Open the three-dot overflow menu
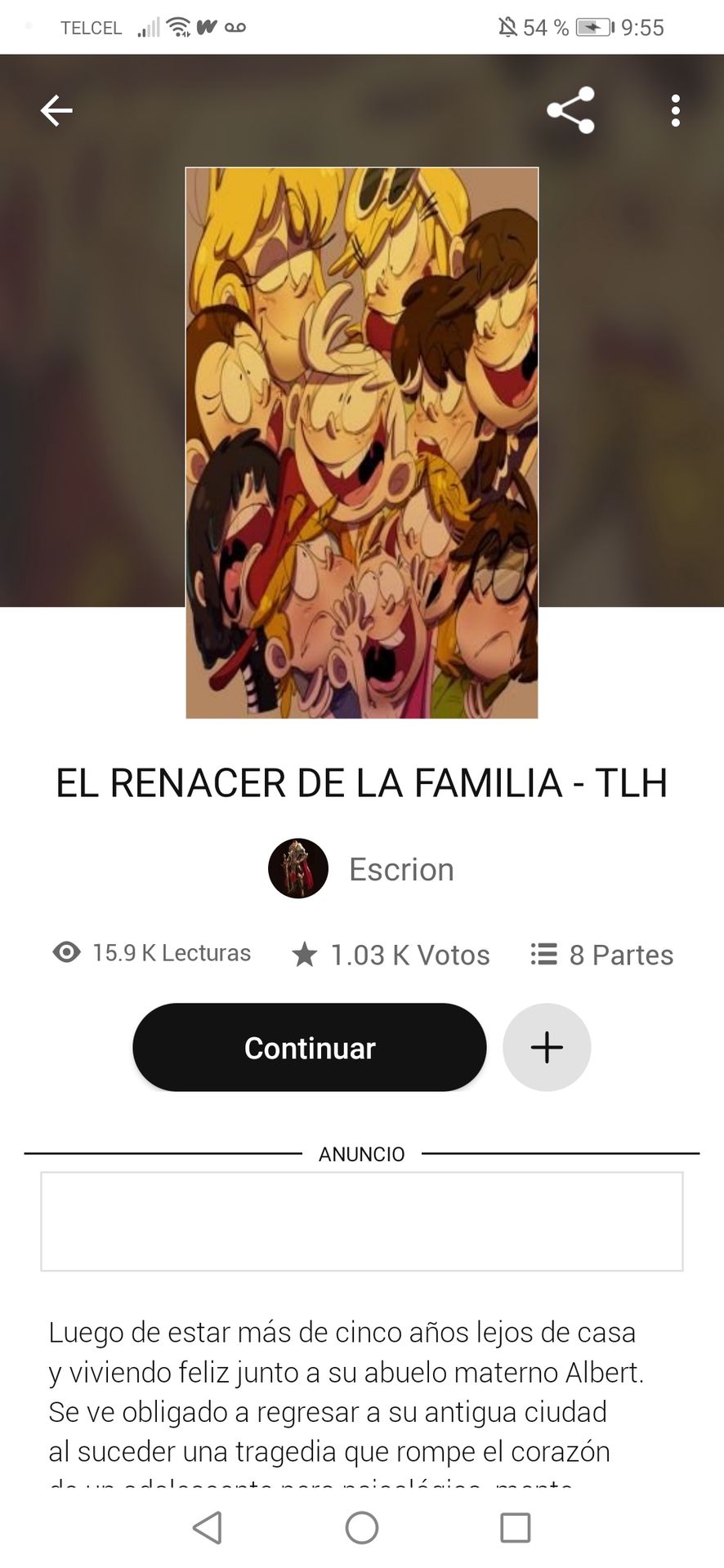 [x=675, y=110]
